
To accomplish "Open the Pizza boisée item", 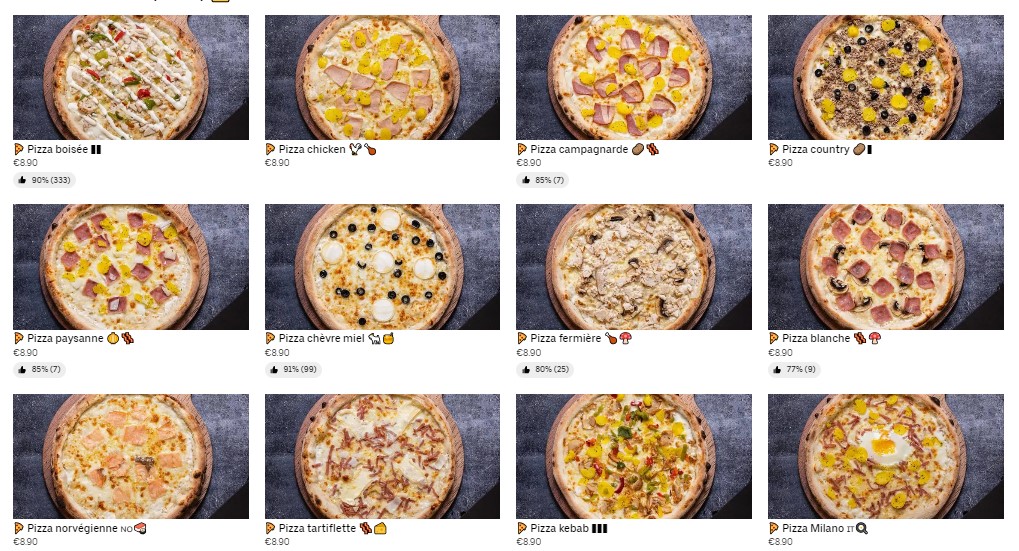I will click(130, 78).
